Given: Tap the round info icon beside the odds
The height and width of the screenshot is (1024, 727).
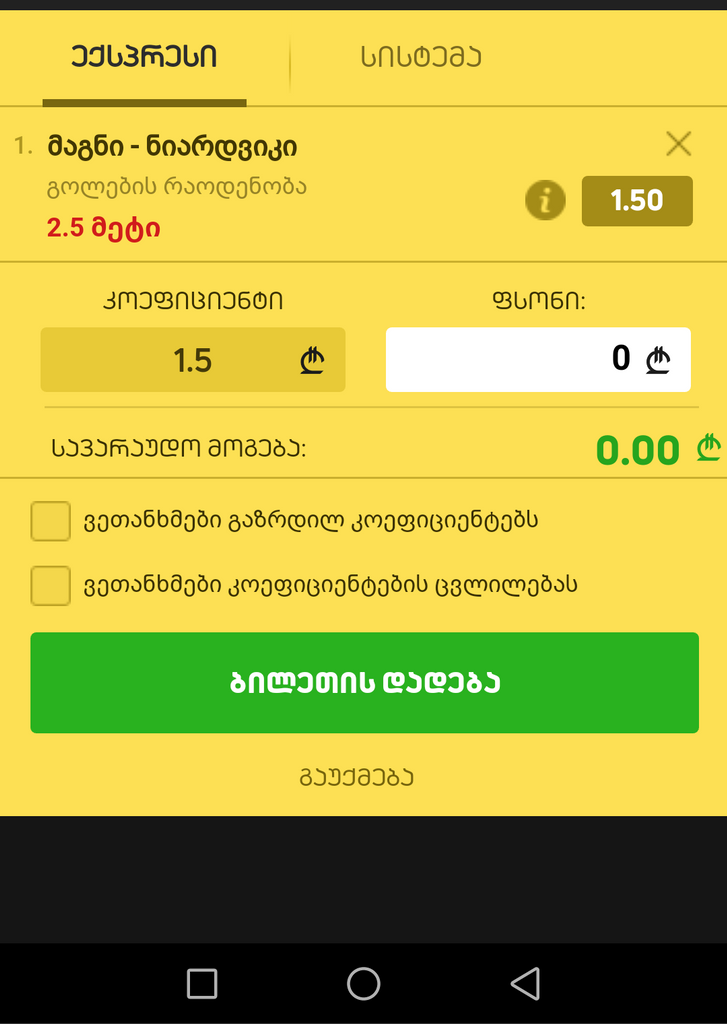Looking at the screenshot, I should pyautogui.click(x=545, y=200).
